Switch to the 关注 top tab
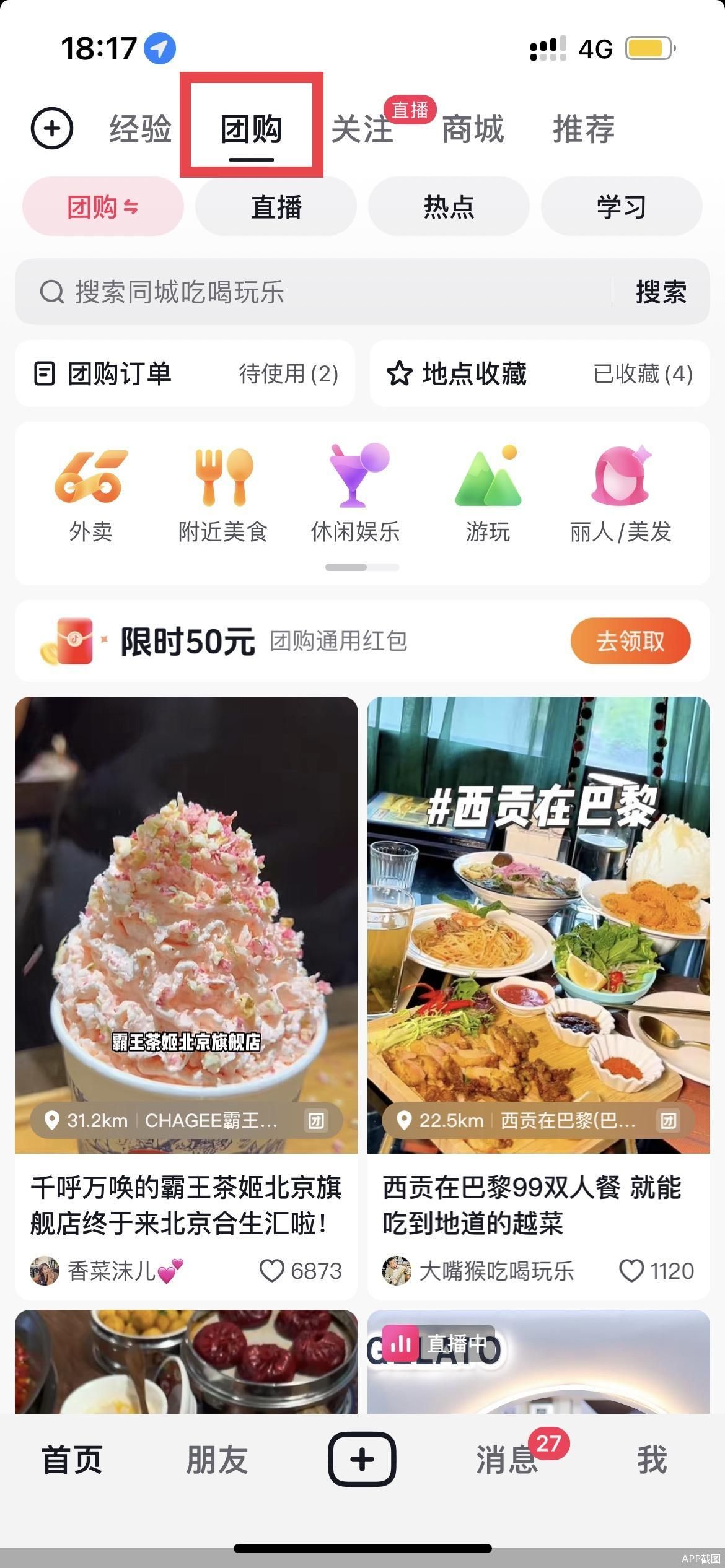The image size is (725, 1568). click(x=362, y=129)
